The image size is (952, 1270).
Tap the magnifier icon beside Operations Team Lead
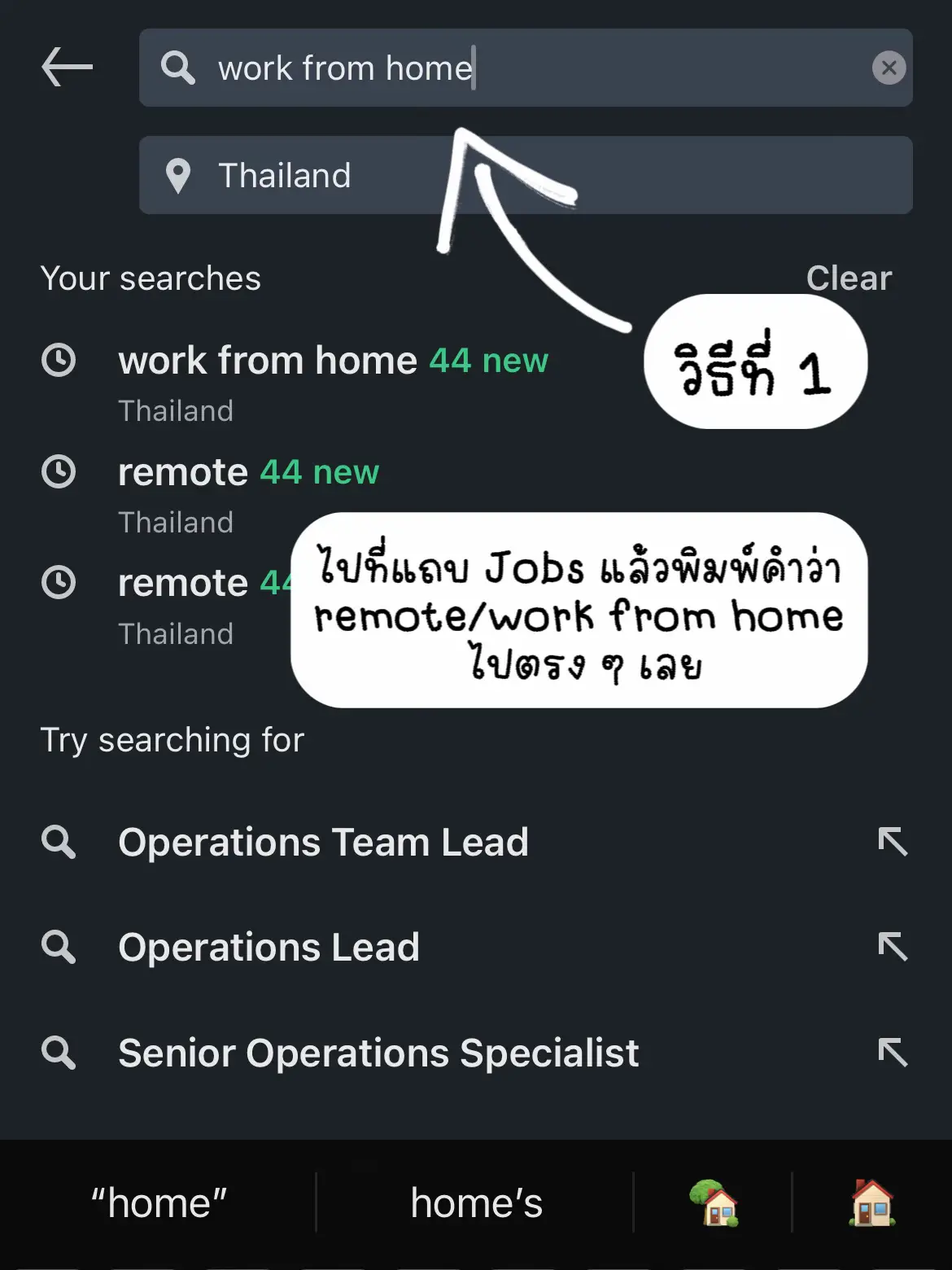click(58, 842)
